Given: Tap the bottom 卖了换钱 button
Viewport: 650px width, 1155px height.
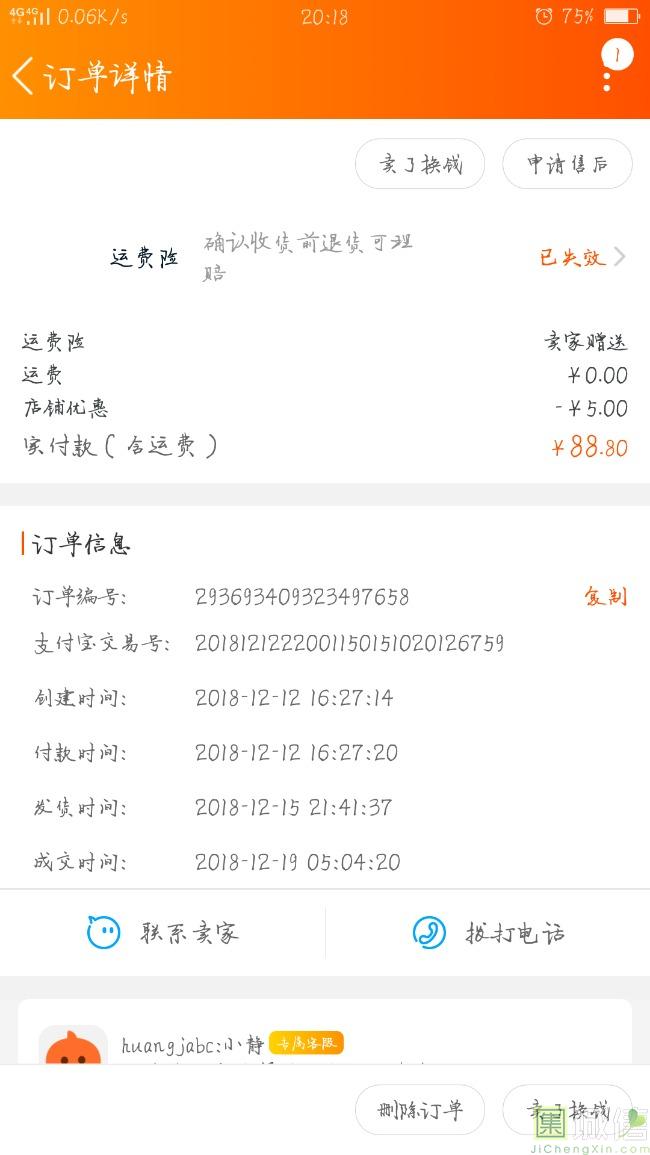Looking at the screenshot, I should tap(567, 1109).
